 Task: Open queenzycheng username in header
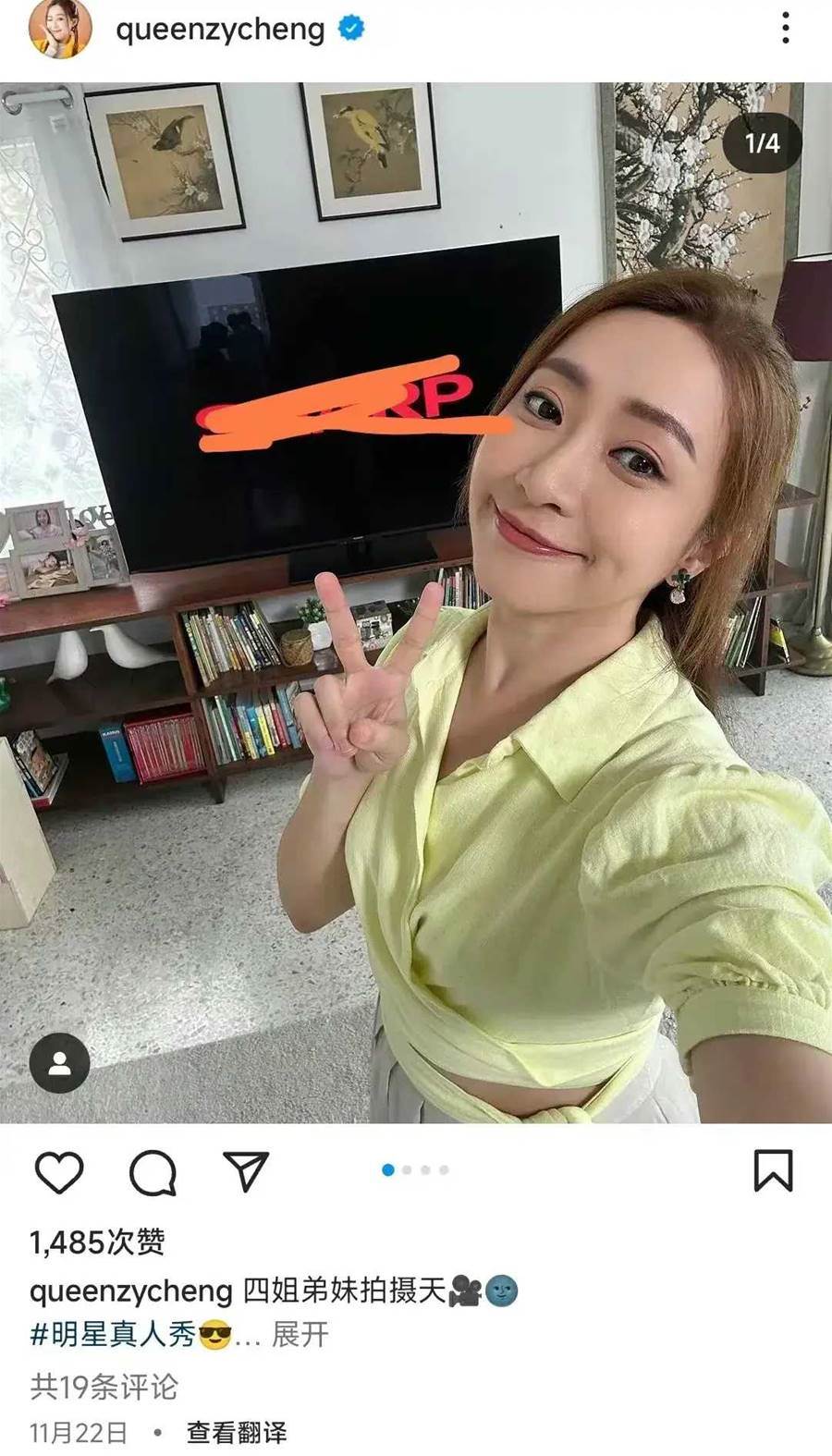[x=220, y=30]
